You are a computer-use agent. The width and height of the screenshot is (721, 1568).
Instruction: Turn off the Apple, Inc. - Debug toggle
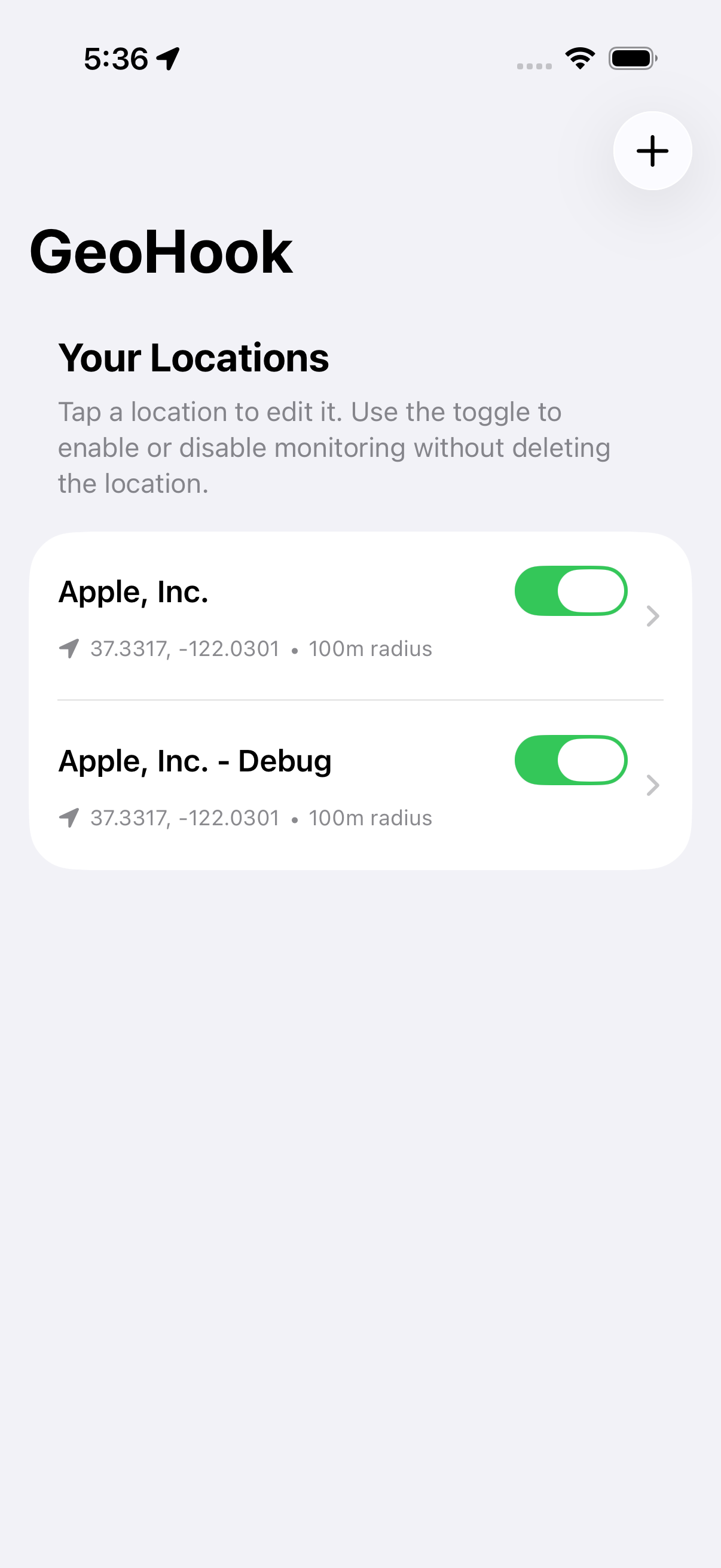tap(570, 759)
